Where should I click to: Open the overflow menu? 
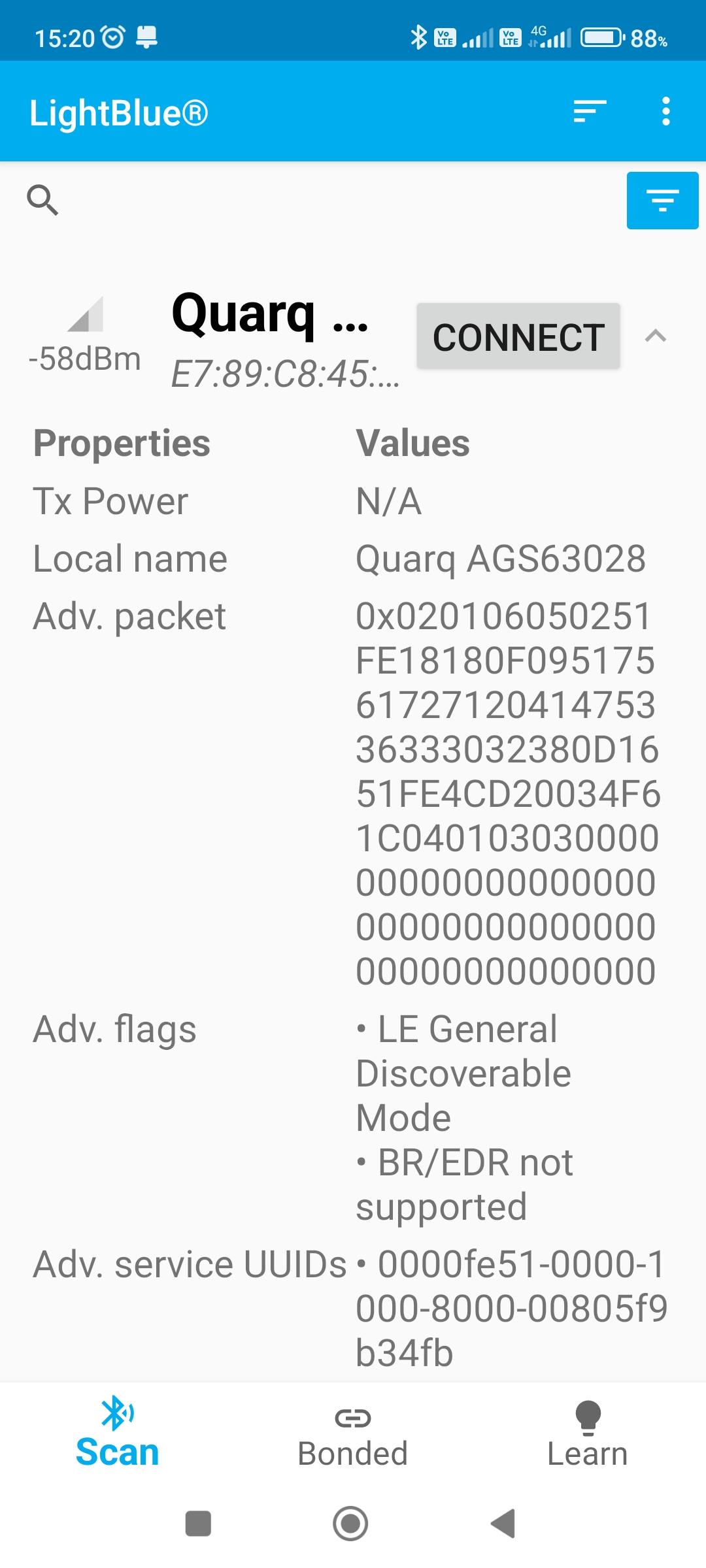point(665,112)
